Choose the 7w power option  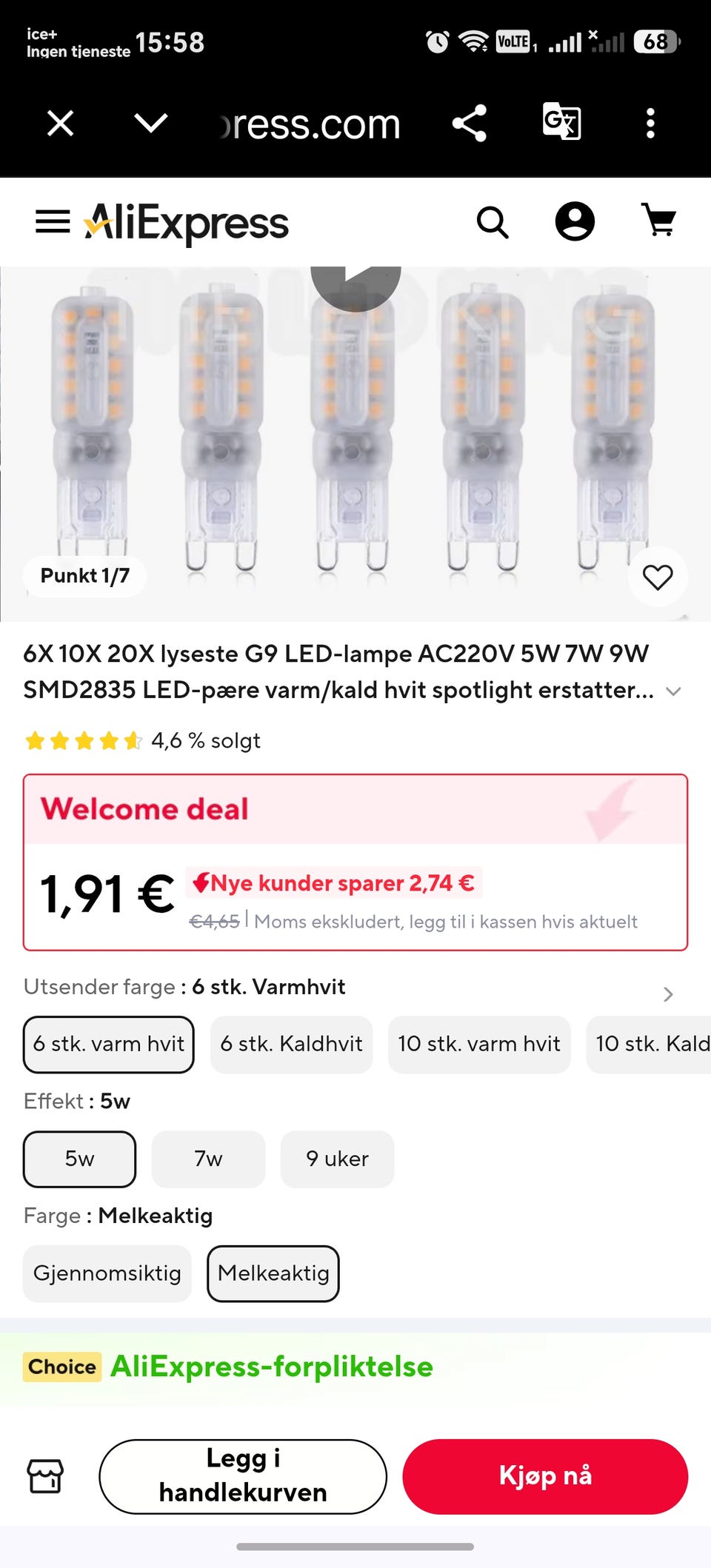(x=208, y=1159)
